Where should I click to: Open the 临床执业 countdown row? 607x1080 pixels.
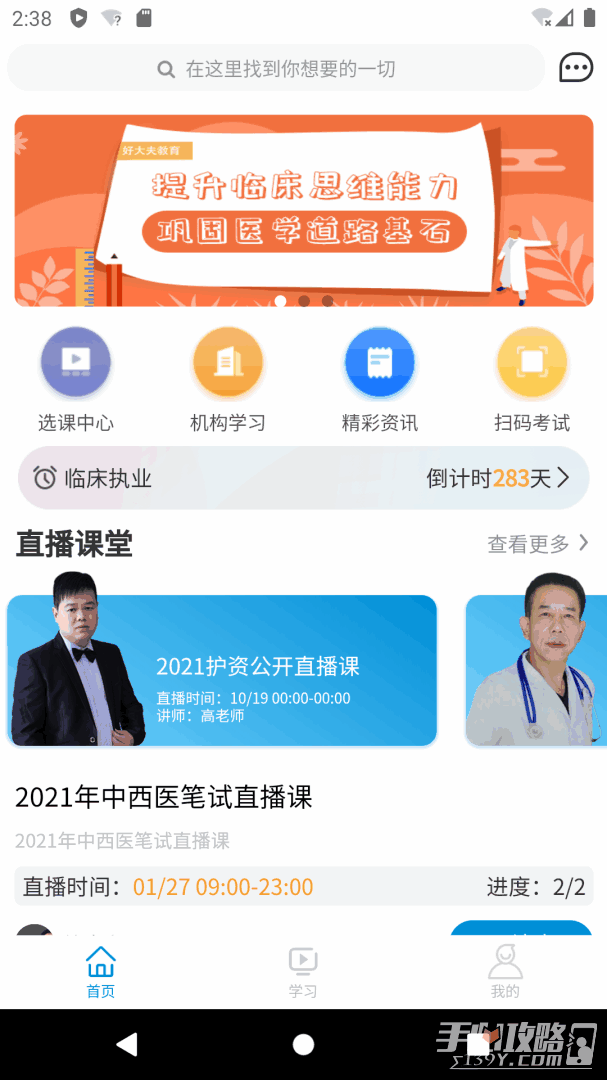[303, 478]
